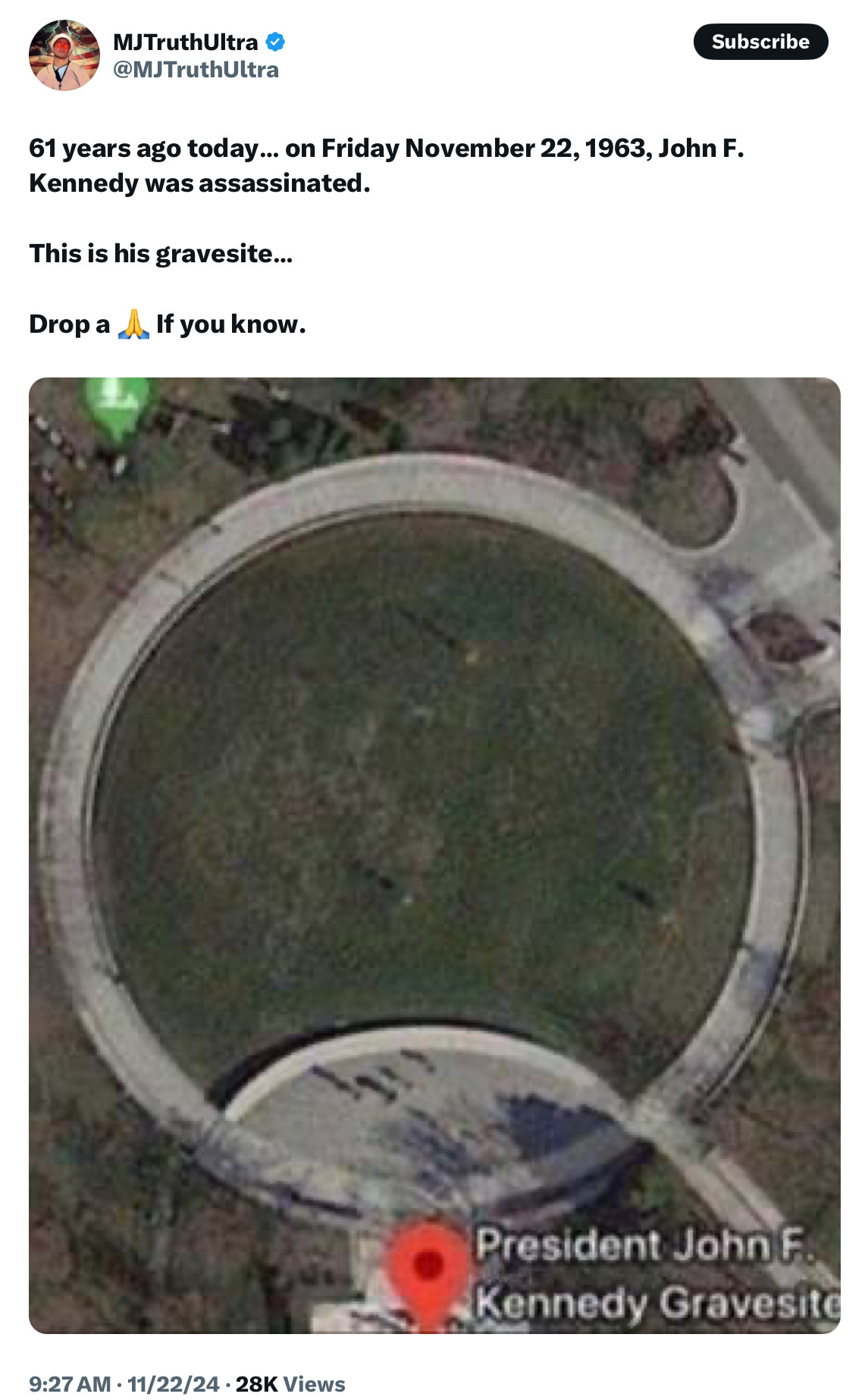Open the @MJTruthUltra handle link
The height and width of the screenshot is (1400, 868).
pyautogui.click(x=196, y=70)
